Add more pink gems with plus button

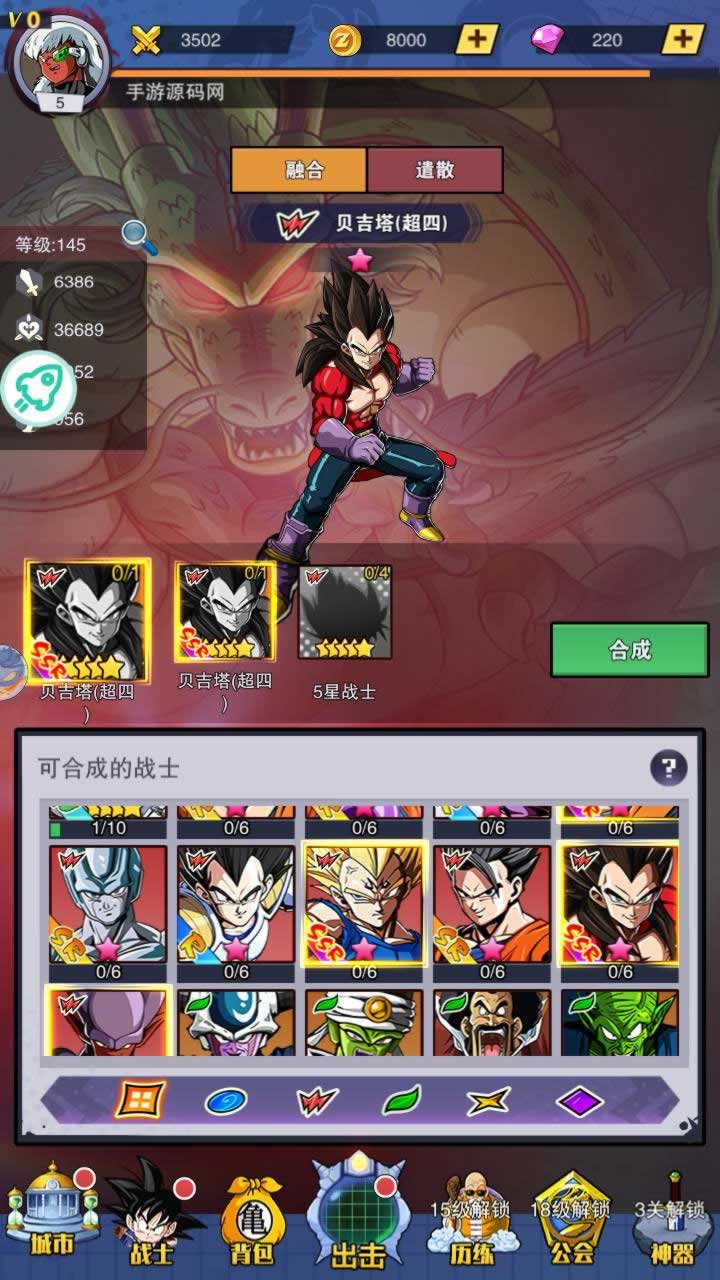[683, 40]
